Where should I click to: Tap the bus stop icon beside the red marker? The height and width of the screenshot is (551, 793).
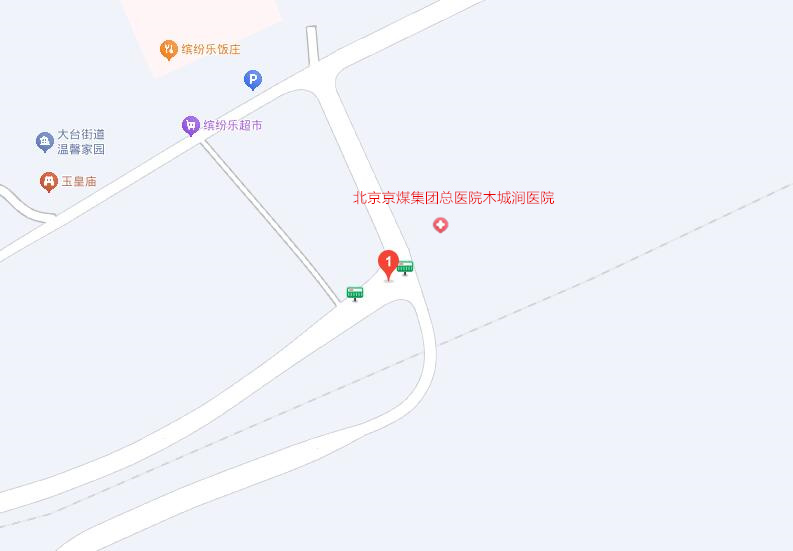point(405,267)
